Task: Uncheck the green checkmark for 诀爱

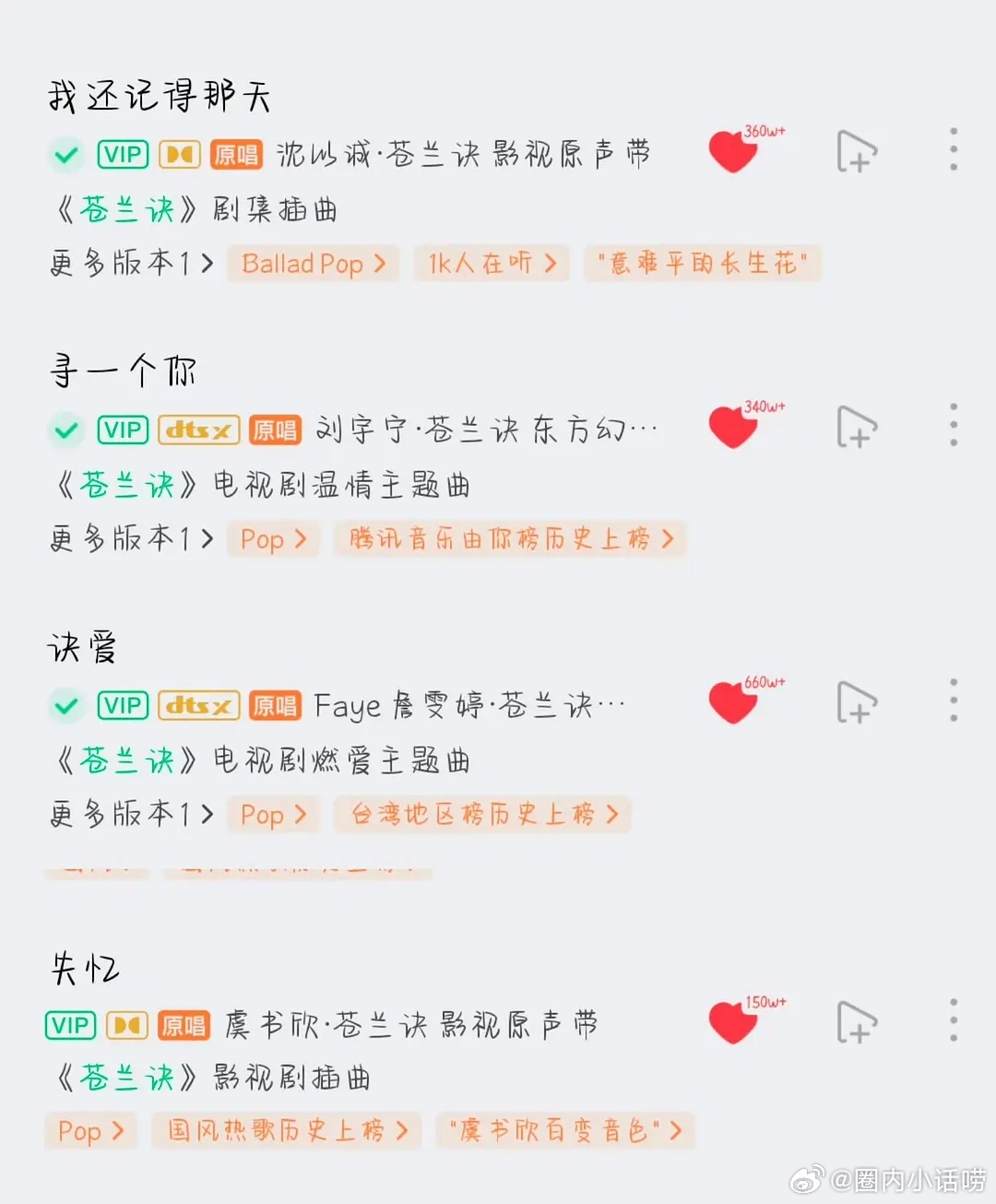Action: [65, 705]
